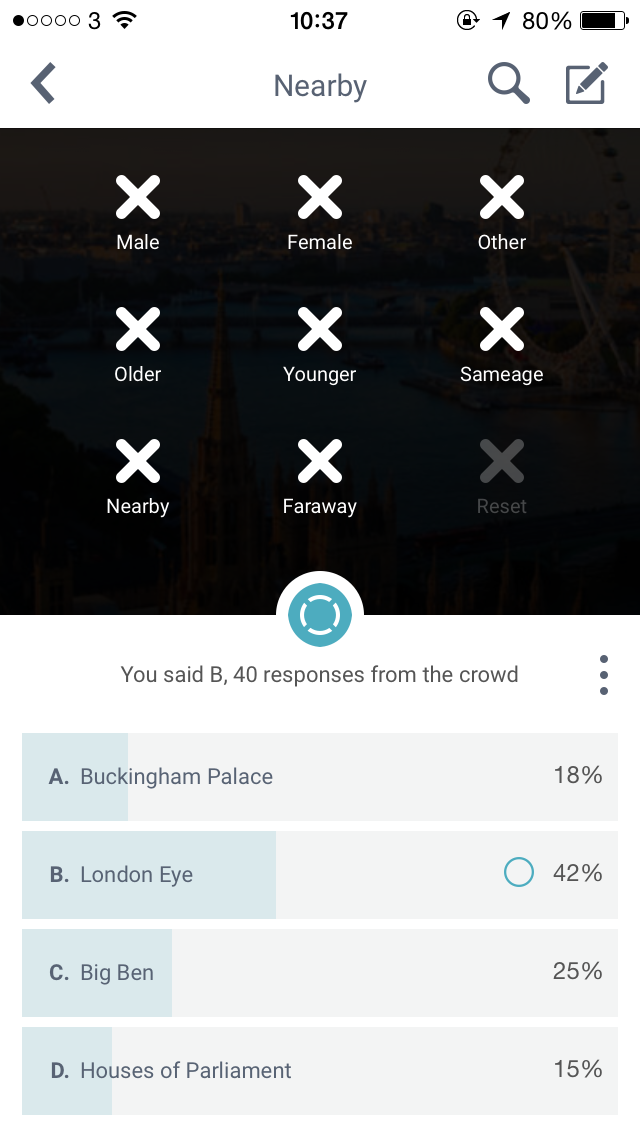Reset all crowd filters
Image resolution: width=640 pixels, height=1136 pixels.
[502, 474]
